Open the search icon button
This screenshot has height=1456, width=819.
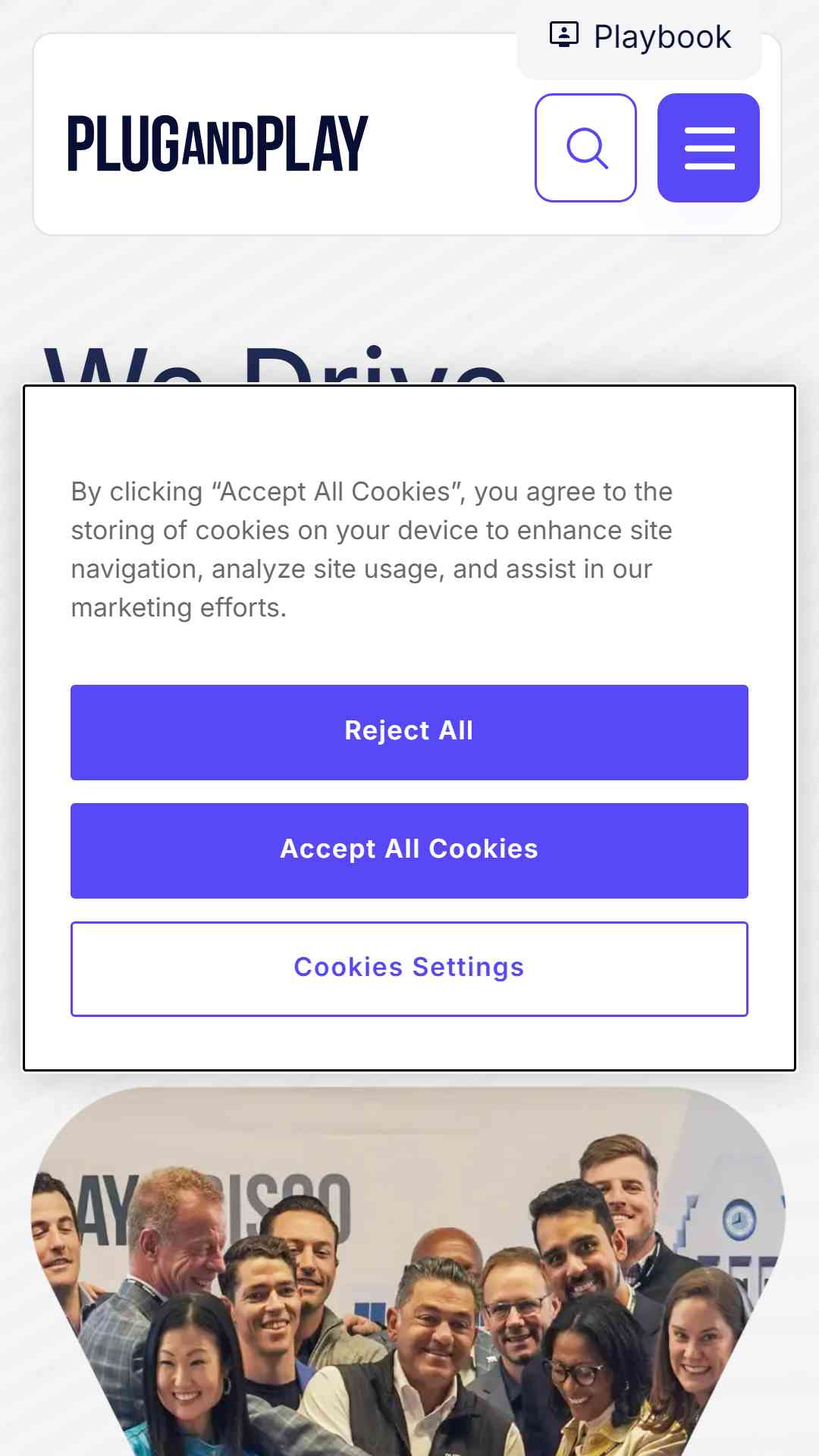[x=585, y=148]
